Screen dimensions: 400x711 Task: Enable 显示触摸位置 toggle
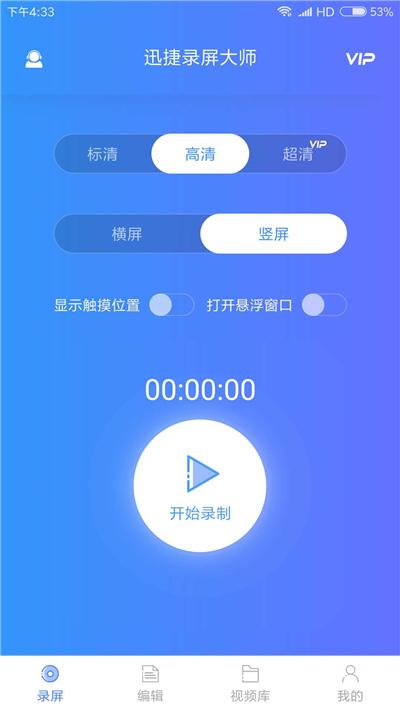click(171, 305)
